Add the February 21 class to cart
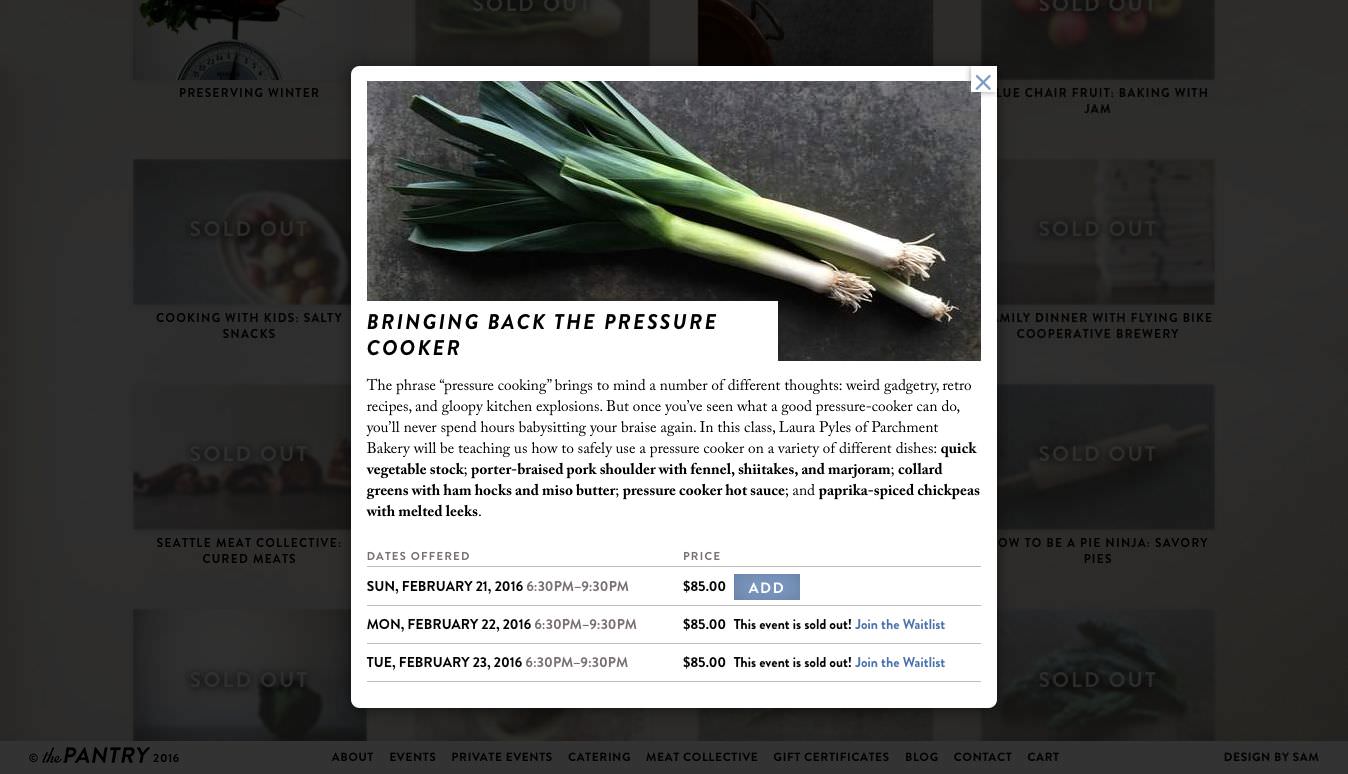 [x=766, y=587]
